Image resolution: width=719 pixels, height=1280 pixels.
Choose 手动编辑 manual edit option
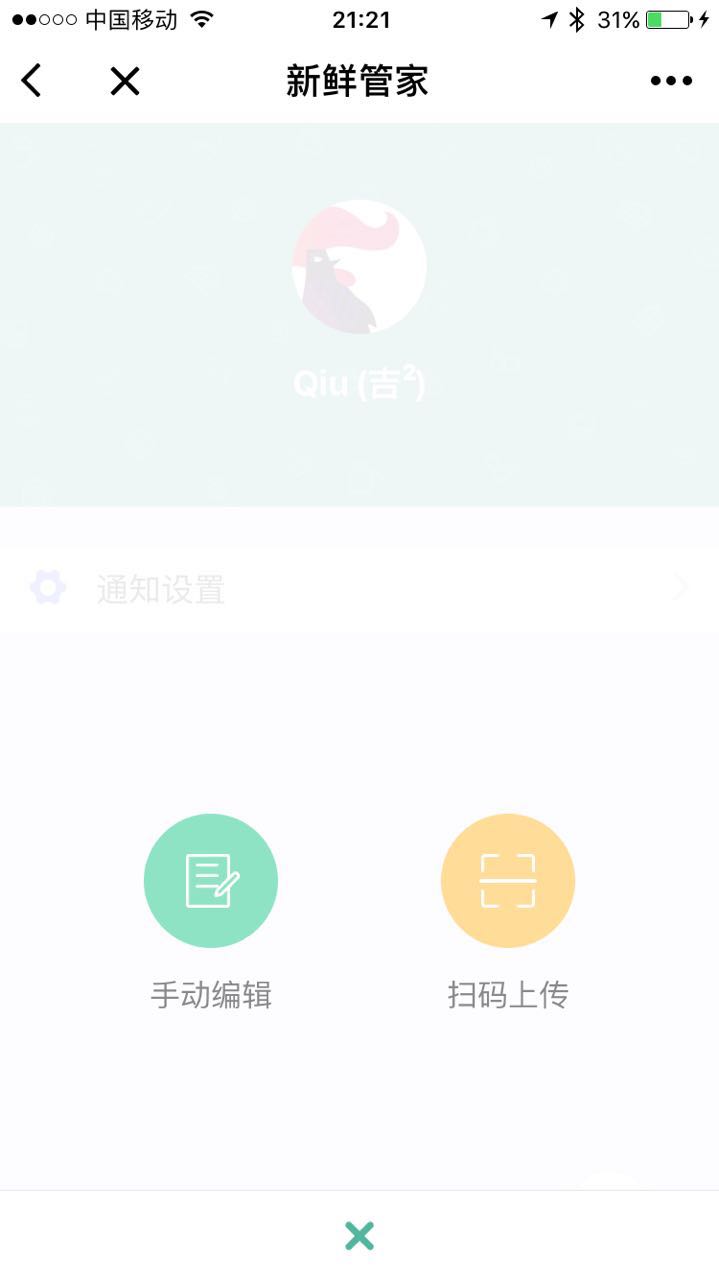pos(211,881)
